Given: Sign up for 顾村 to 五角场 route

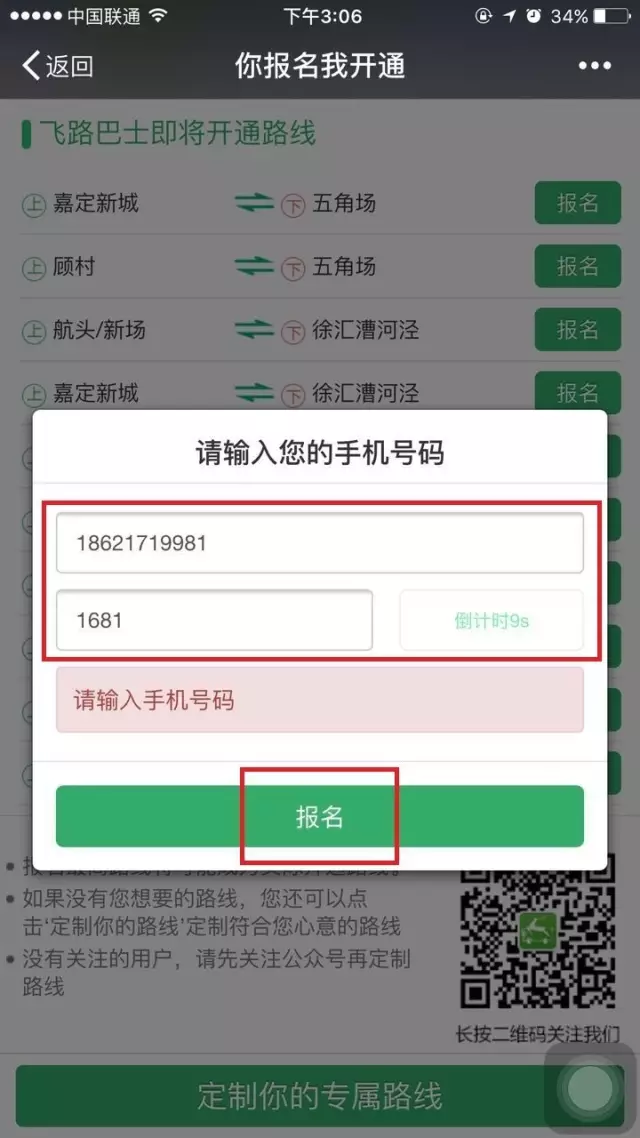Looking at the screenshot, I should click(577, 266).
